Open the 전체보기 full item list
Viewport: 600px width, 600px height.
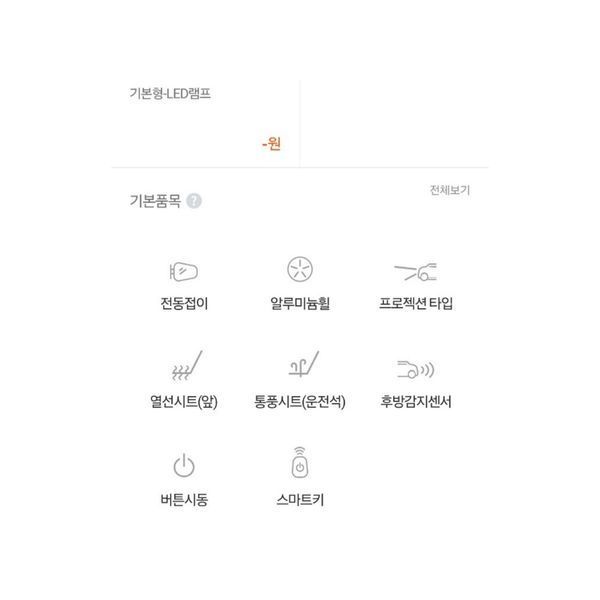pos(449,190)
